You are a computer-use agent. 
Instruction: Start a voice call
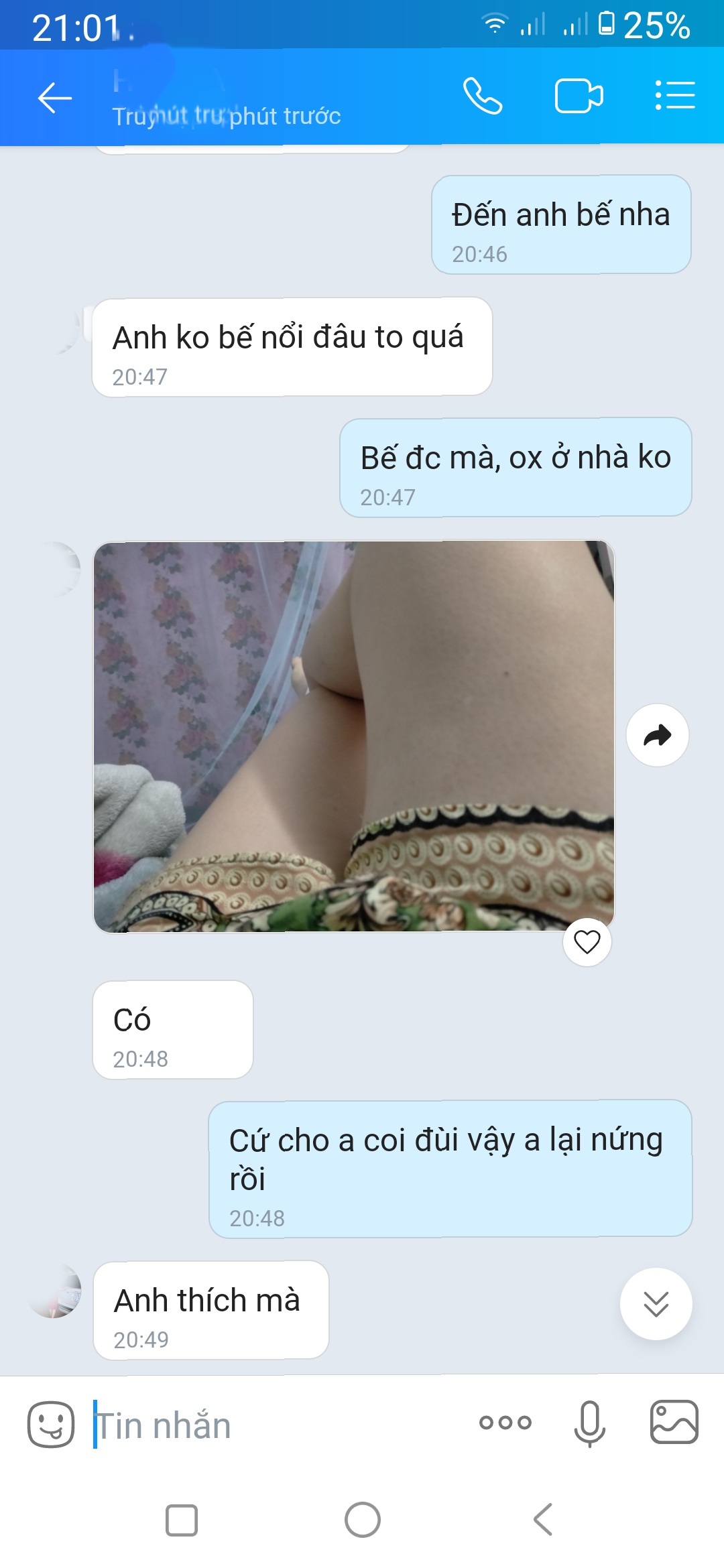point(483,96)
